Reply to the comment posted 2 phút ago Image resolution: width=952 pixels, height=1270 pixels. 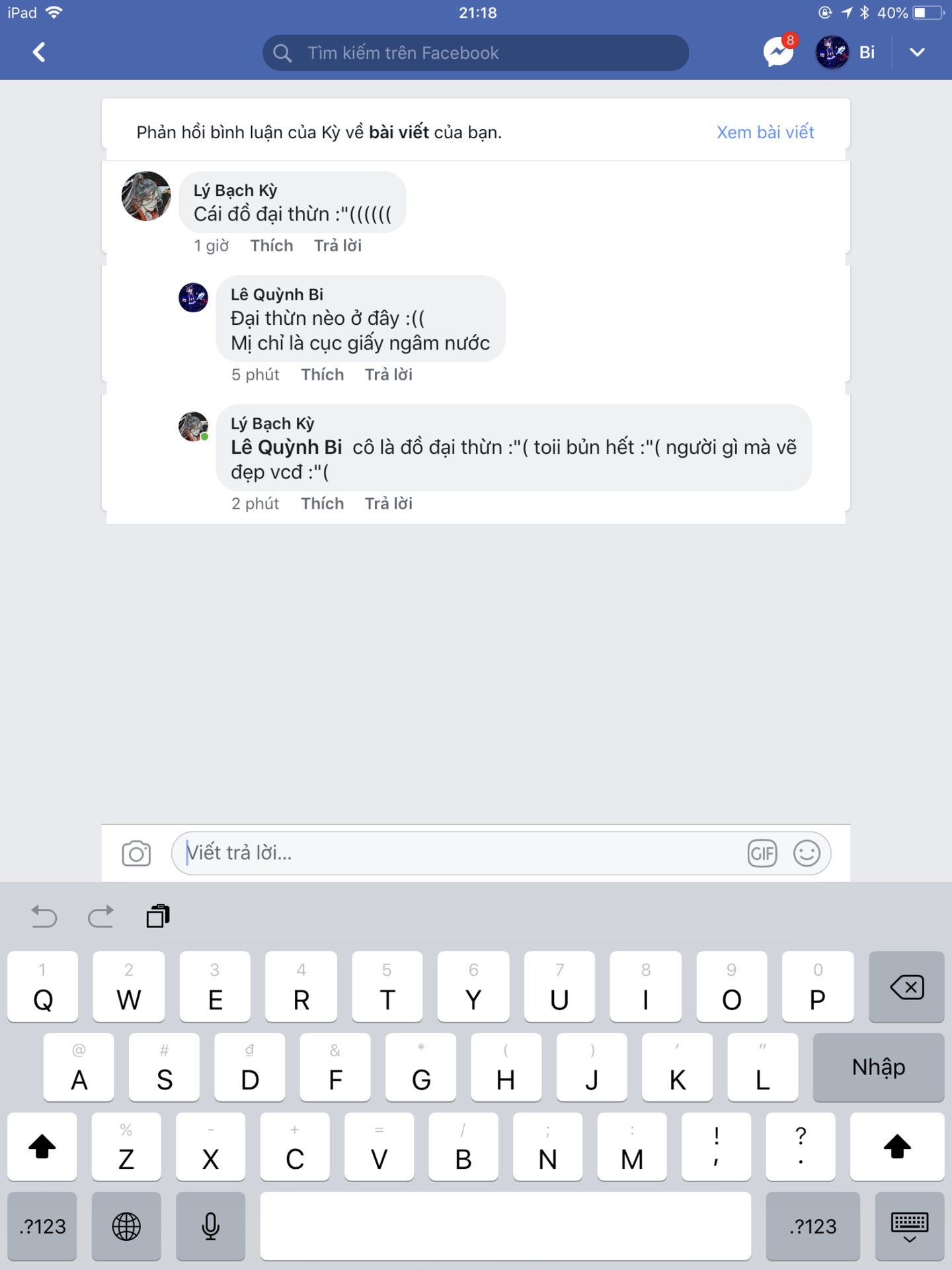click(388, 504)
